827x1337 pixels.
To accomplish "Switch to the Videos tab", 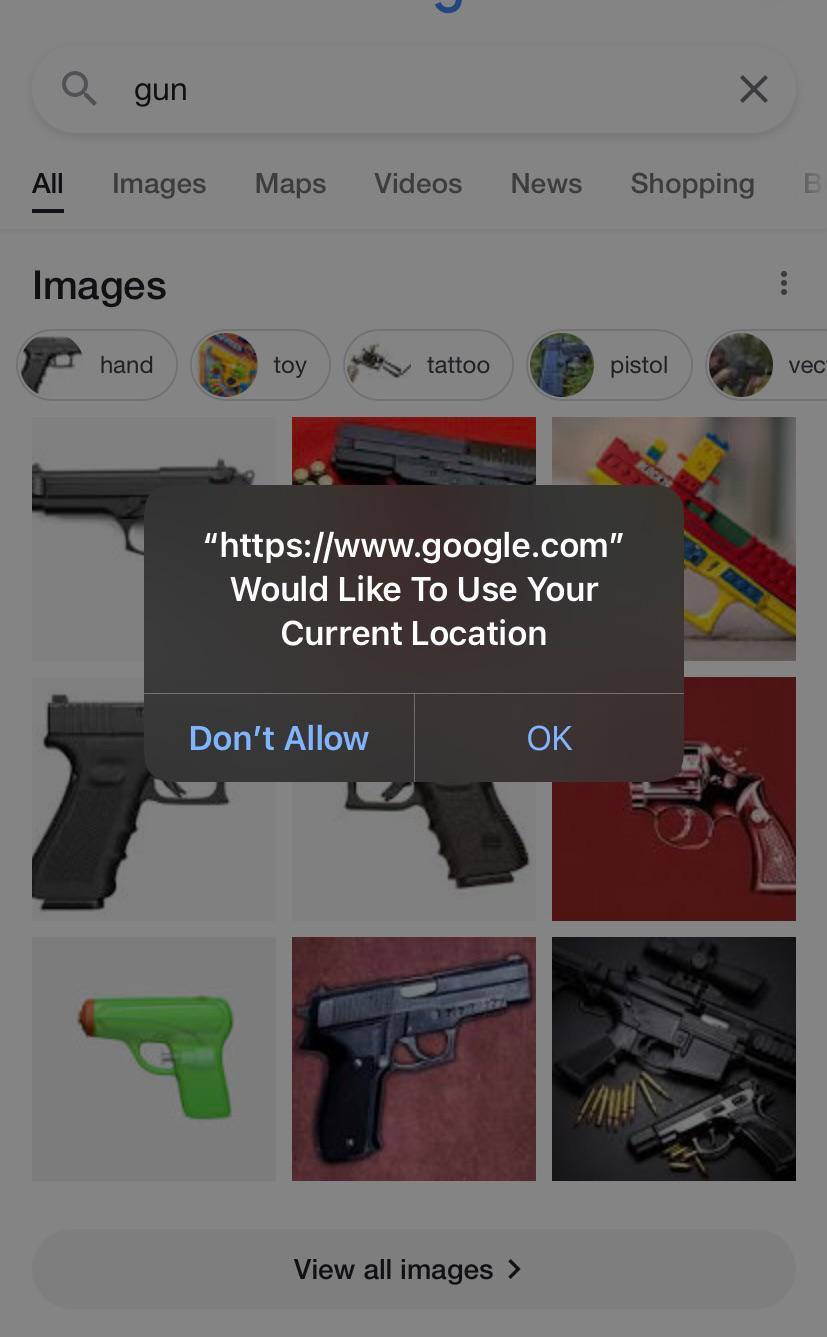I will [x=418, y=184].
